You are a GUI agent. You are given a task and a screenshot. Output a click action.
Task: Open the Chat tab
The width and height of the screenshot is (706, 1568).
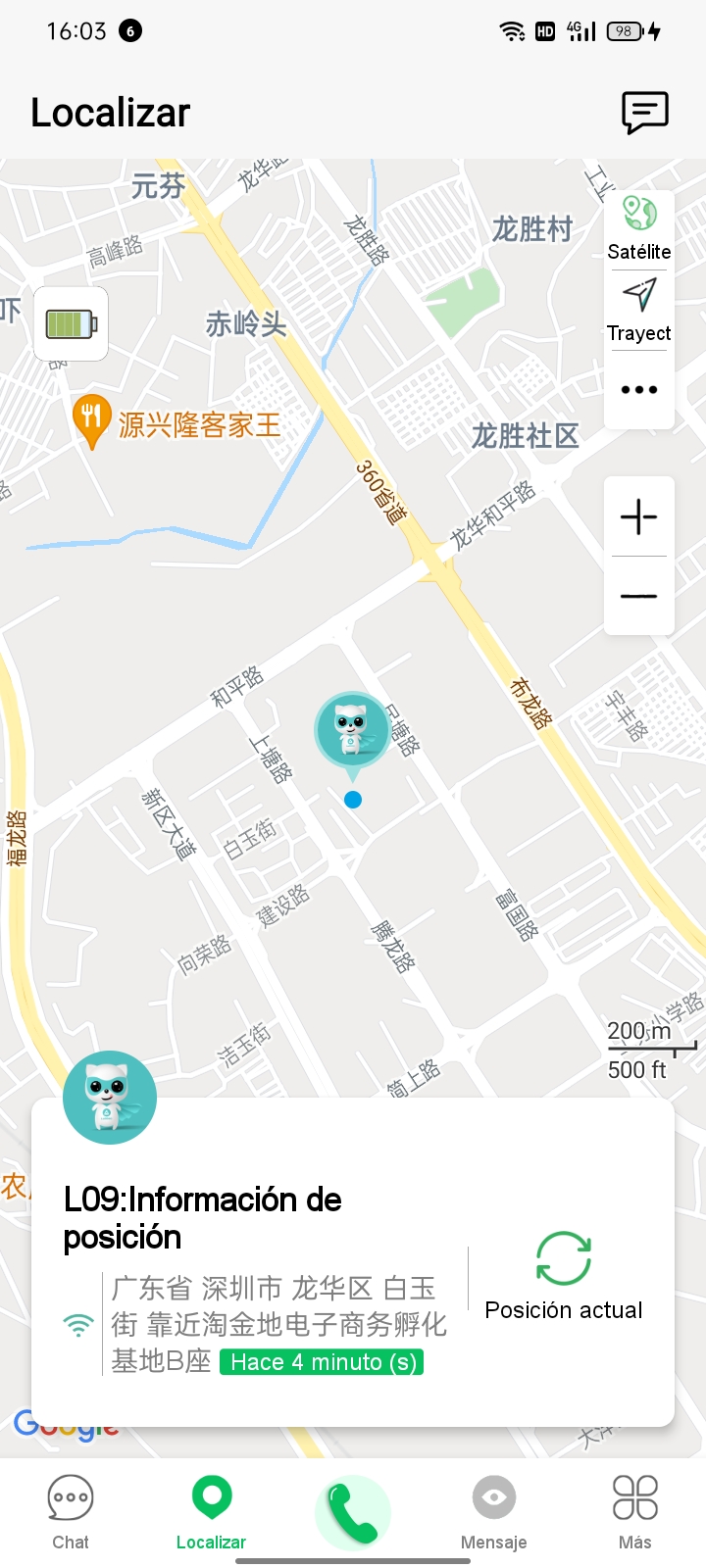[x=71, y=1512]
